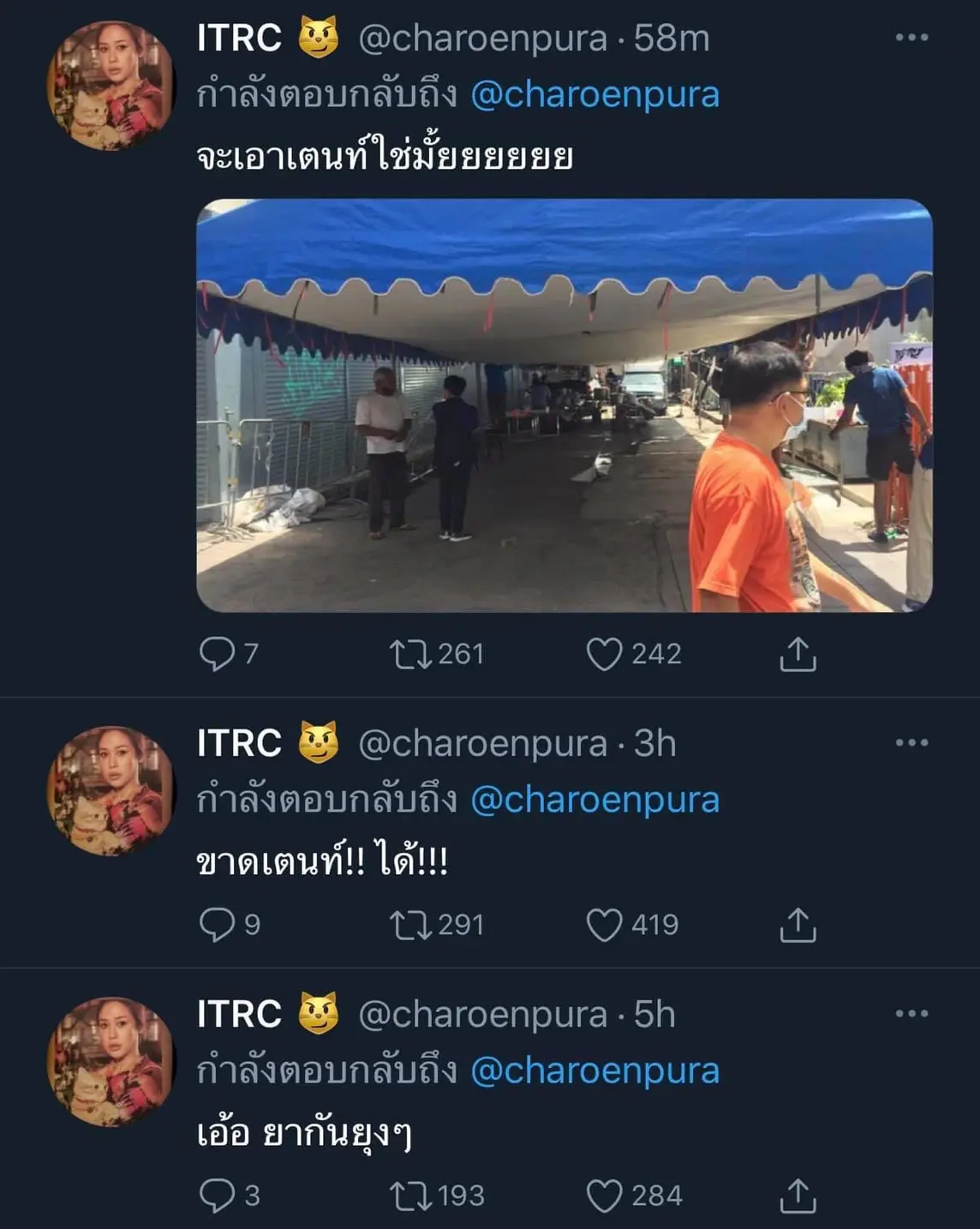980x1229 pixels.
Task: Share the 3h tweet
Action: point(798,925)
